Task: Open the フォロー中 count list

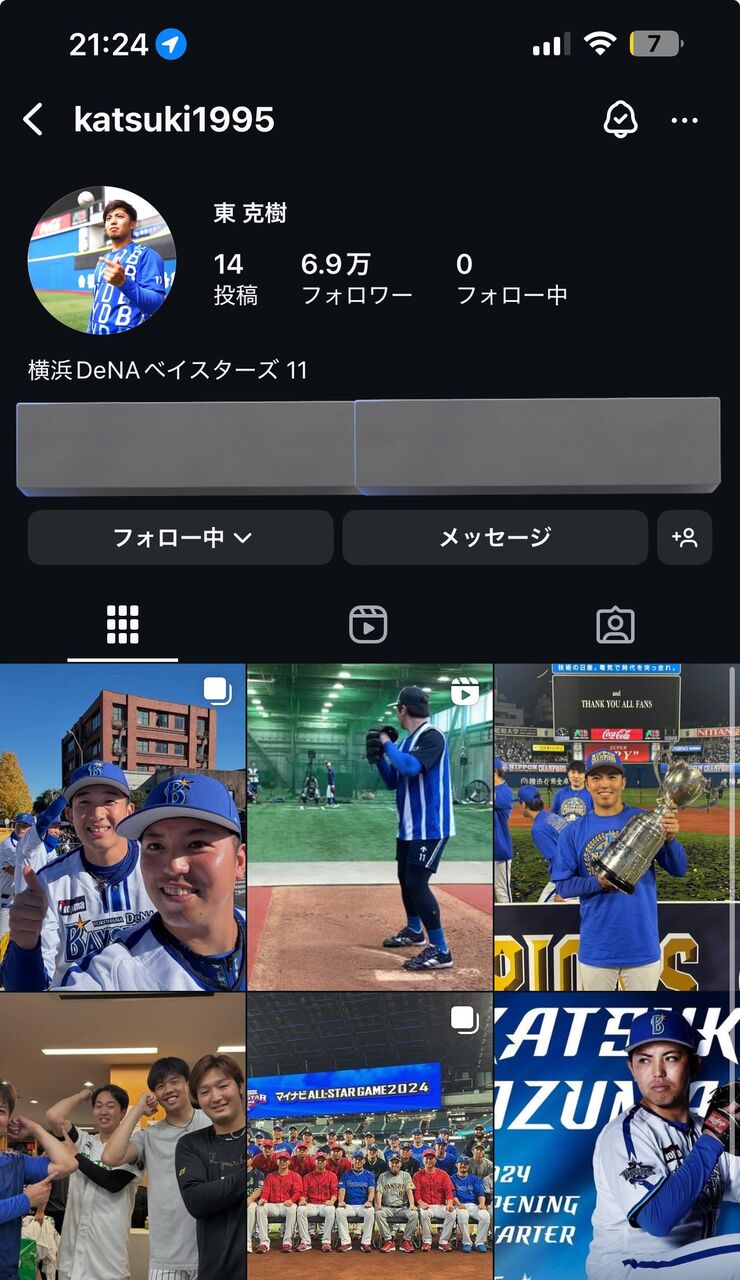Action: [x=511, y=278]
